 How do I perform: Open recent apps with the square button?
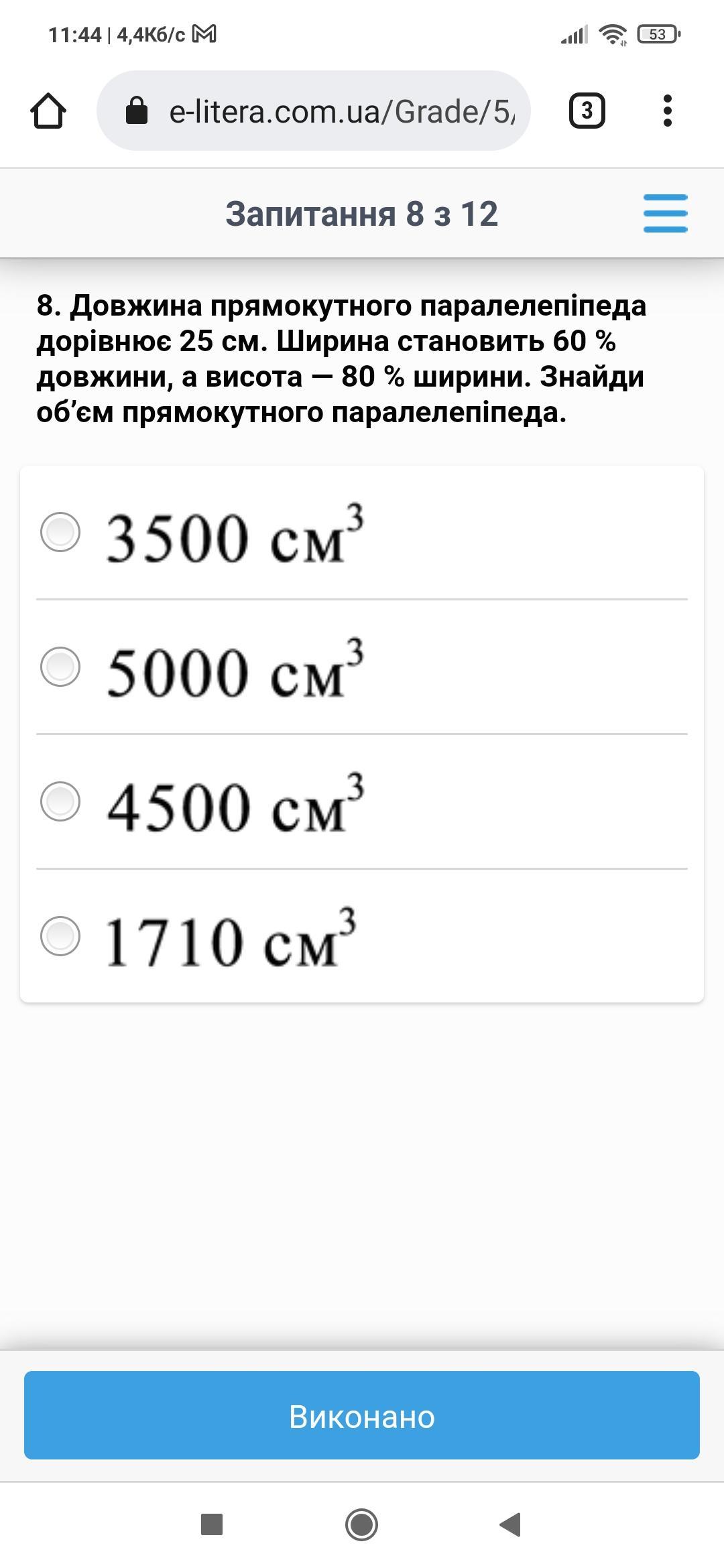point(212,1524)
